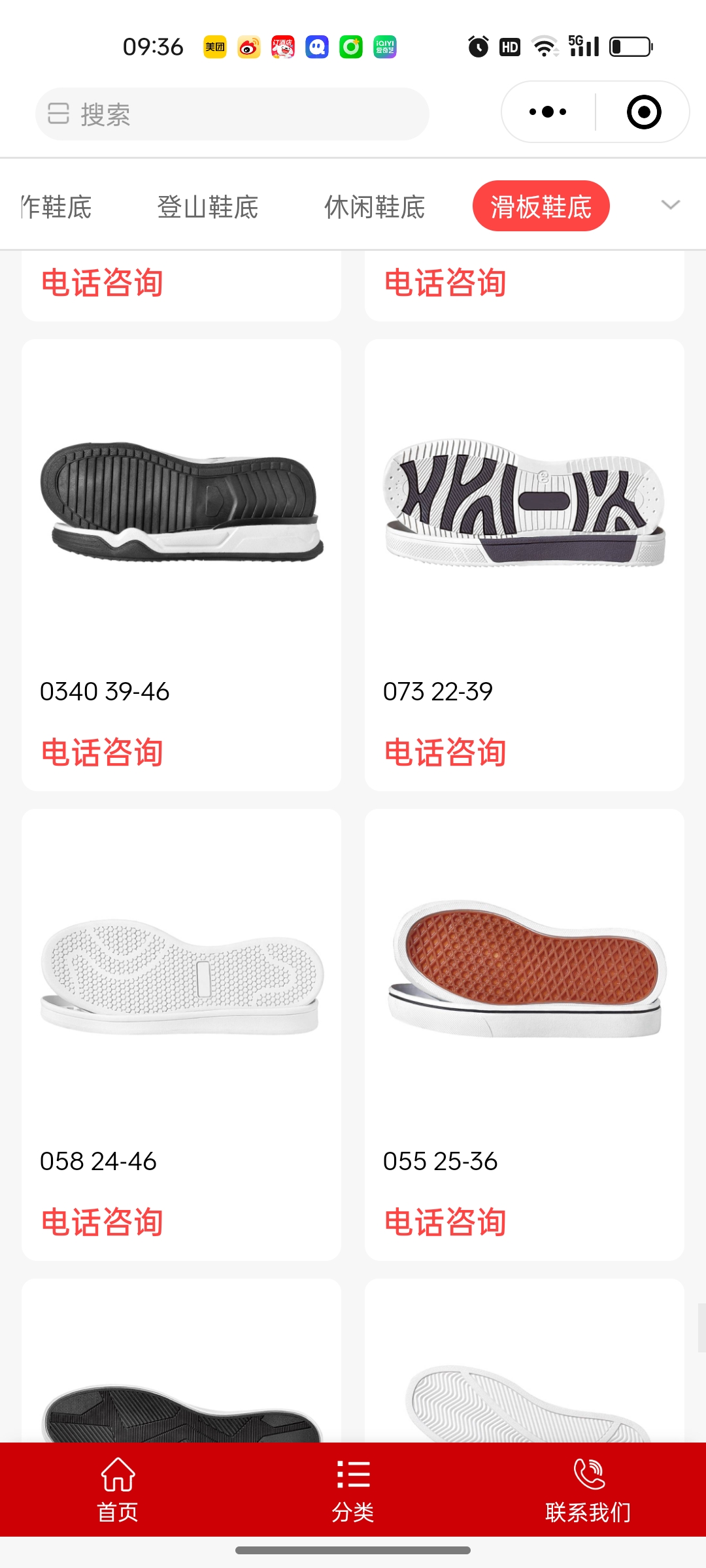Open the 分类 categories tab
The image size is (706, 1568).
click(x=353, y=1490)
